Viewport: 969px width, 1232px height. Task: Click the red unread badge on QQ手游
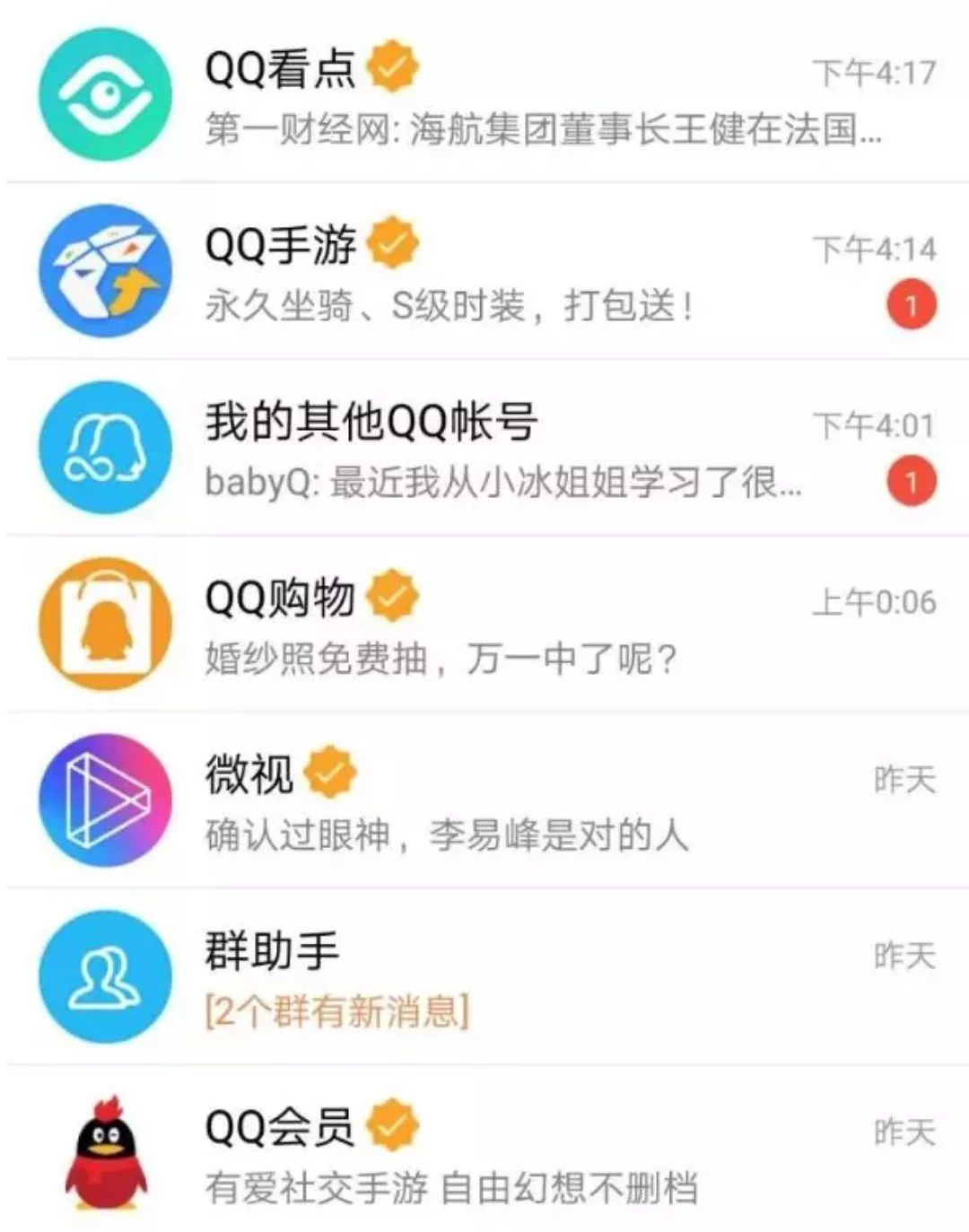[912, 303]
